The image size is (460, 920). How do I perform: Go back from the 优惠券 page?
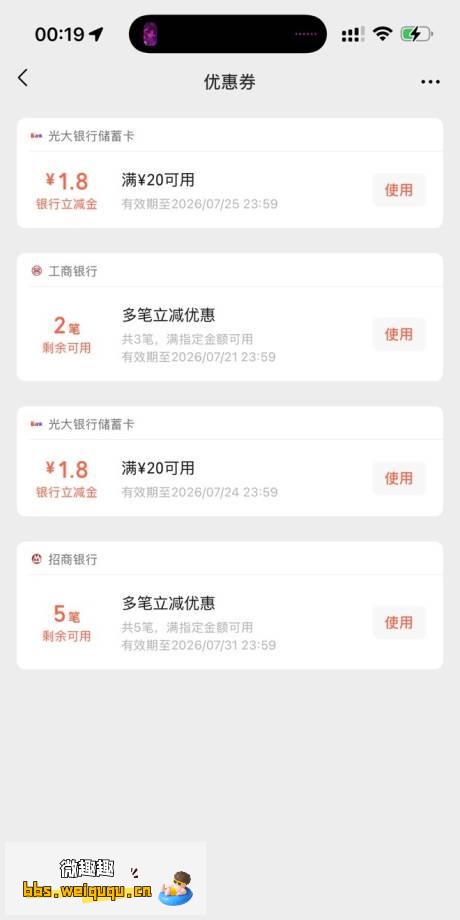(23, 78)
